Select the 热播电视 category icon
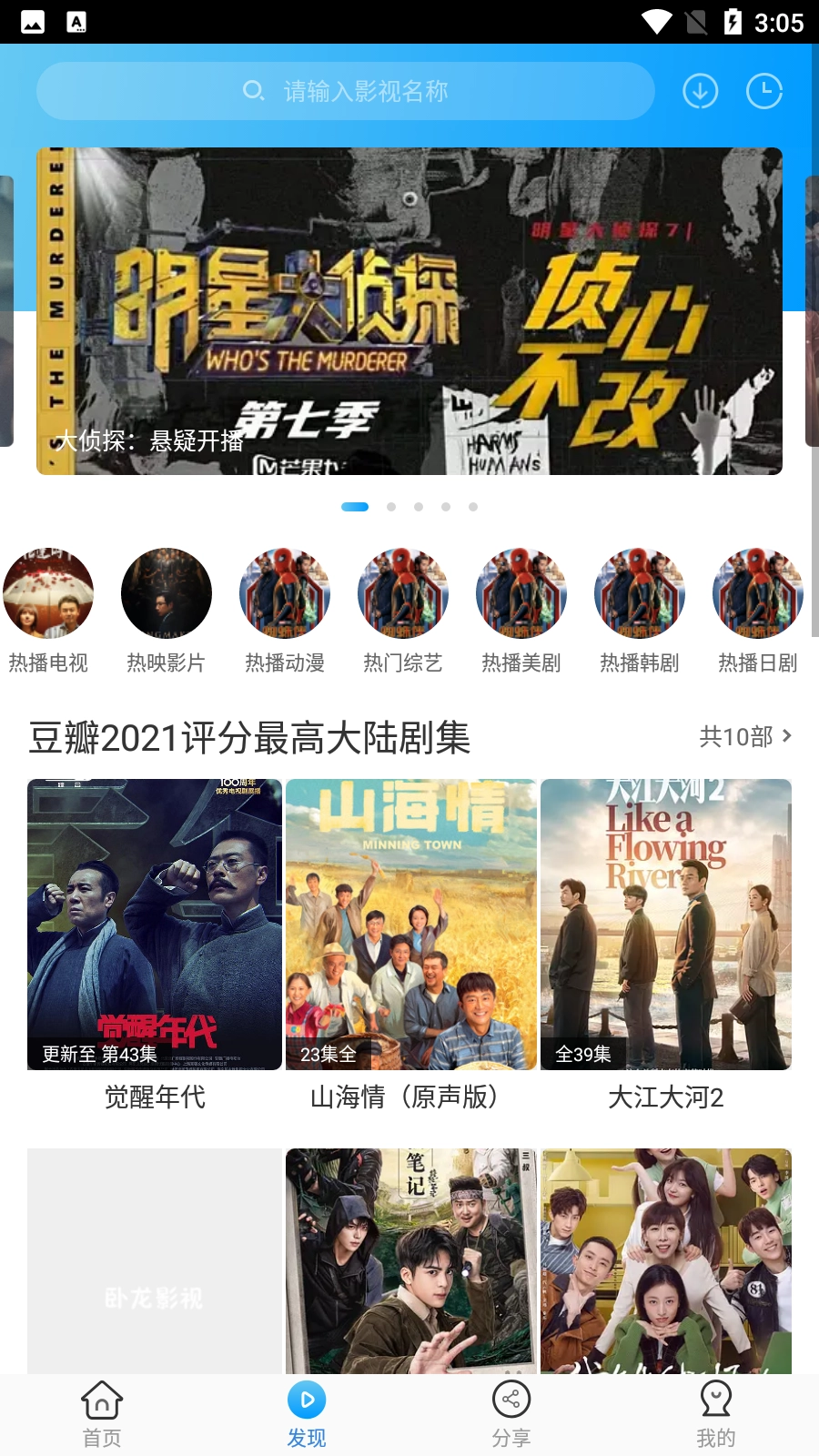 [x=48, y=593]
